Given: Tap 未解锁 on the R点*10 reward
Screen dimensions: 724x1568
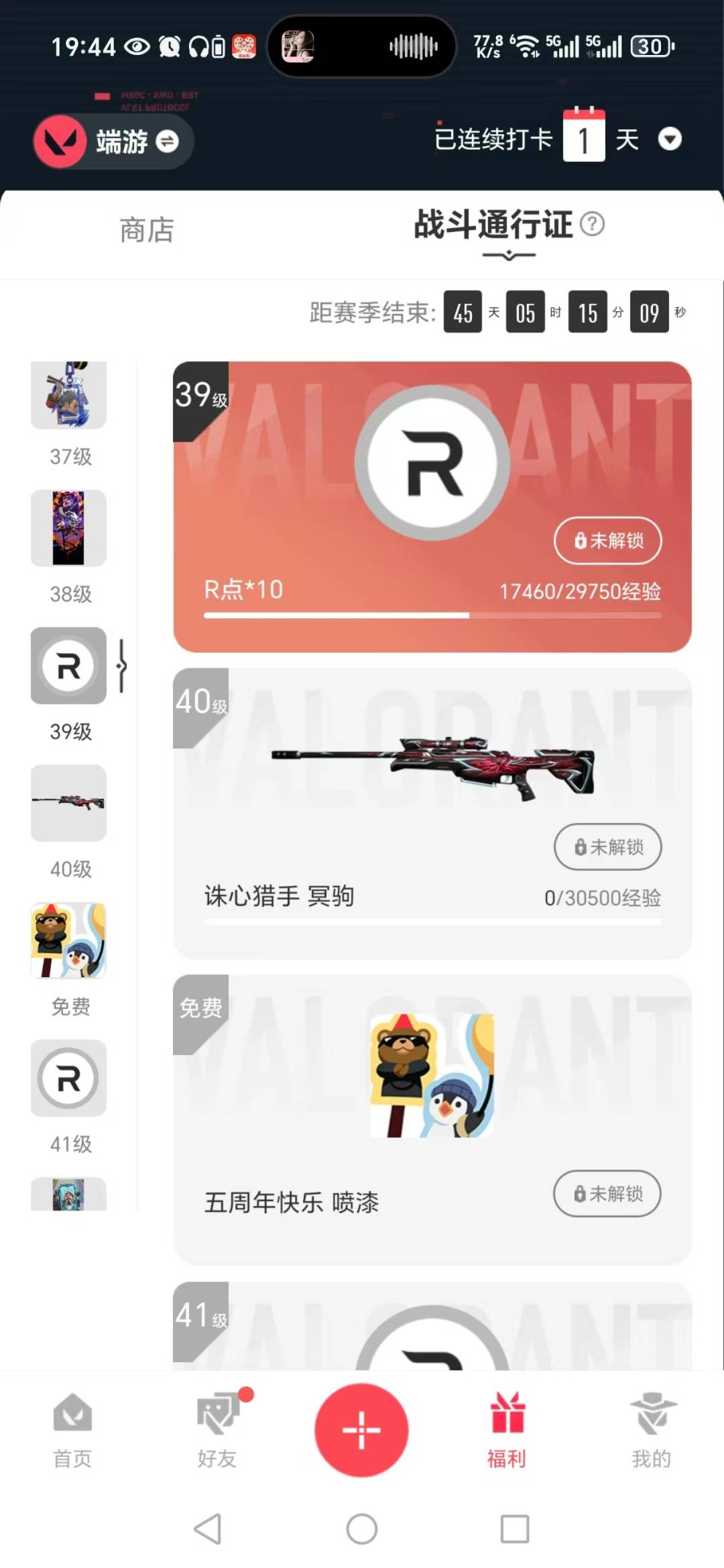Looking at the screenshot, I should (607, 541).
